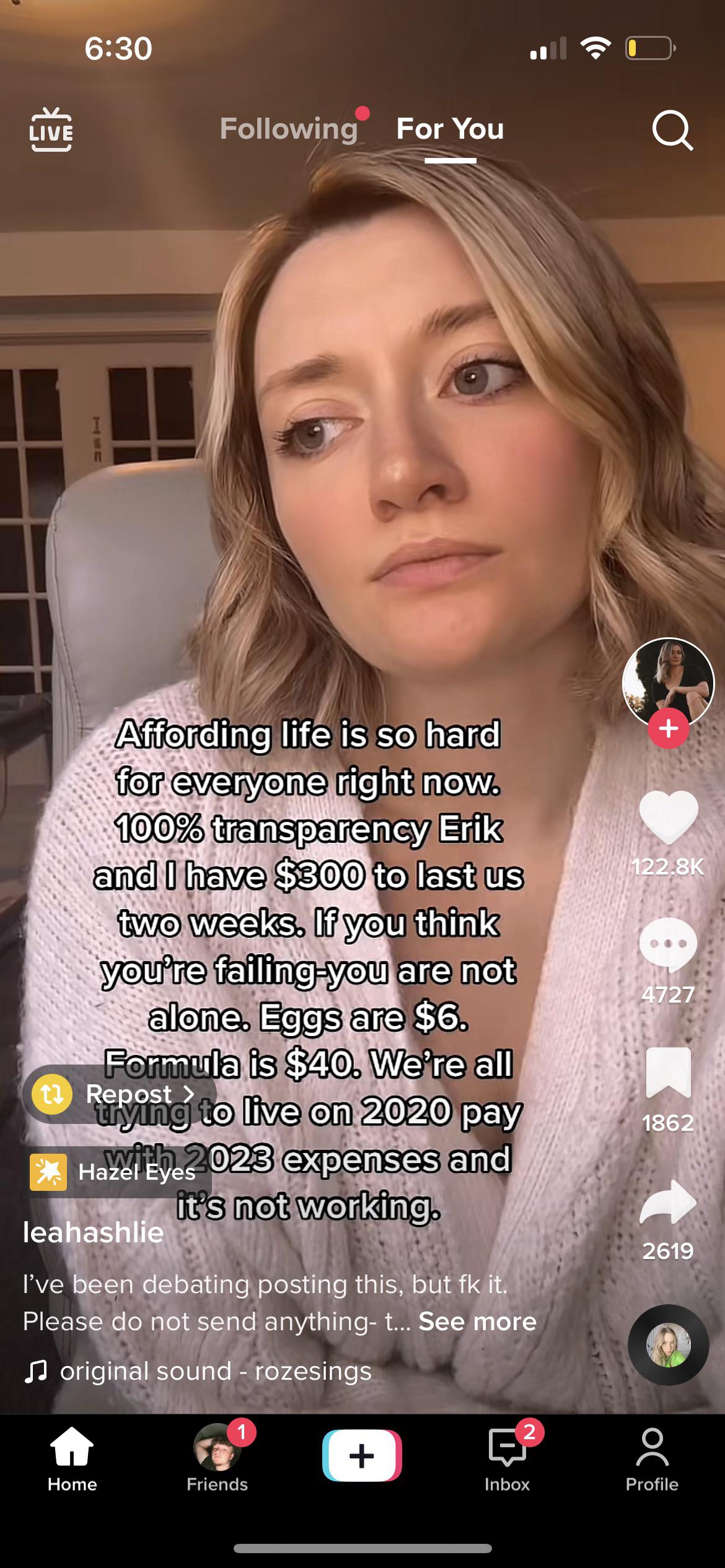Open the spinning sound disc
725x1568 pixels.
coord(668,1344)
